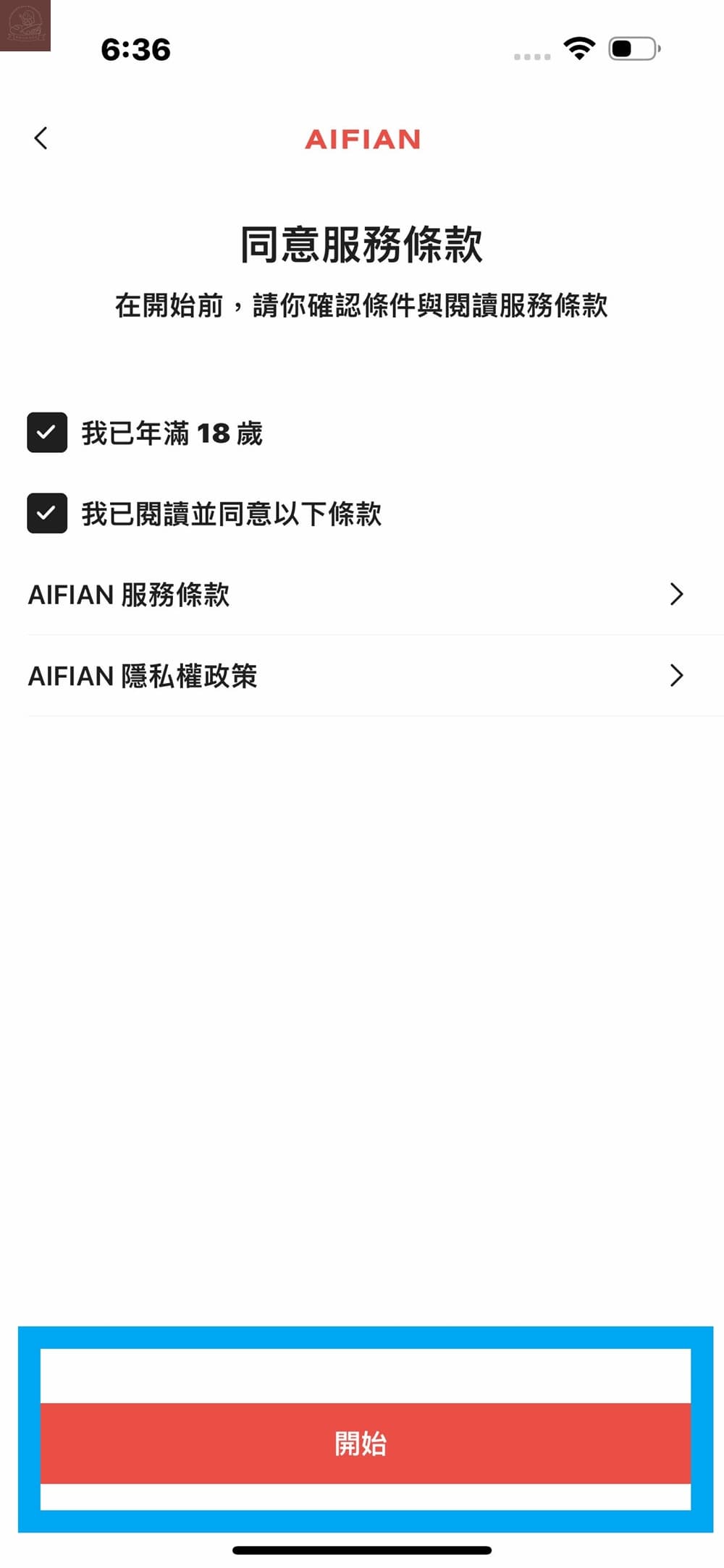
Task: Tap the Wi-Fi status icon
Action: pos(578,49)
